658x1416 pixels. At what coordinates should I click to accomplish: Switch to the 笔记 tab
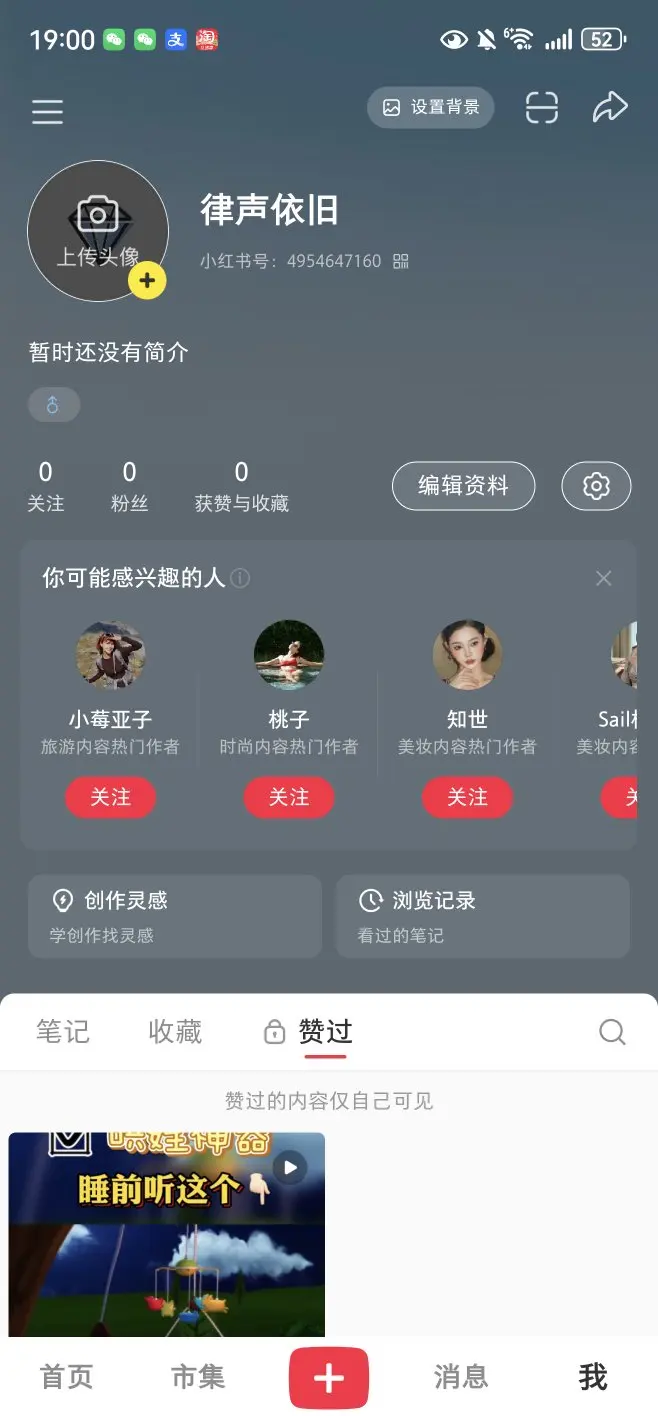click(x=63, y=1031)
